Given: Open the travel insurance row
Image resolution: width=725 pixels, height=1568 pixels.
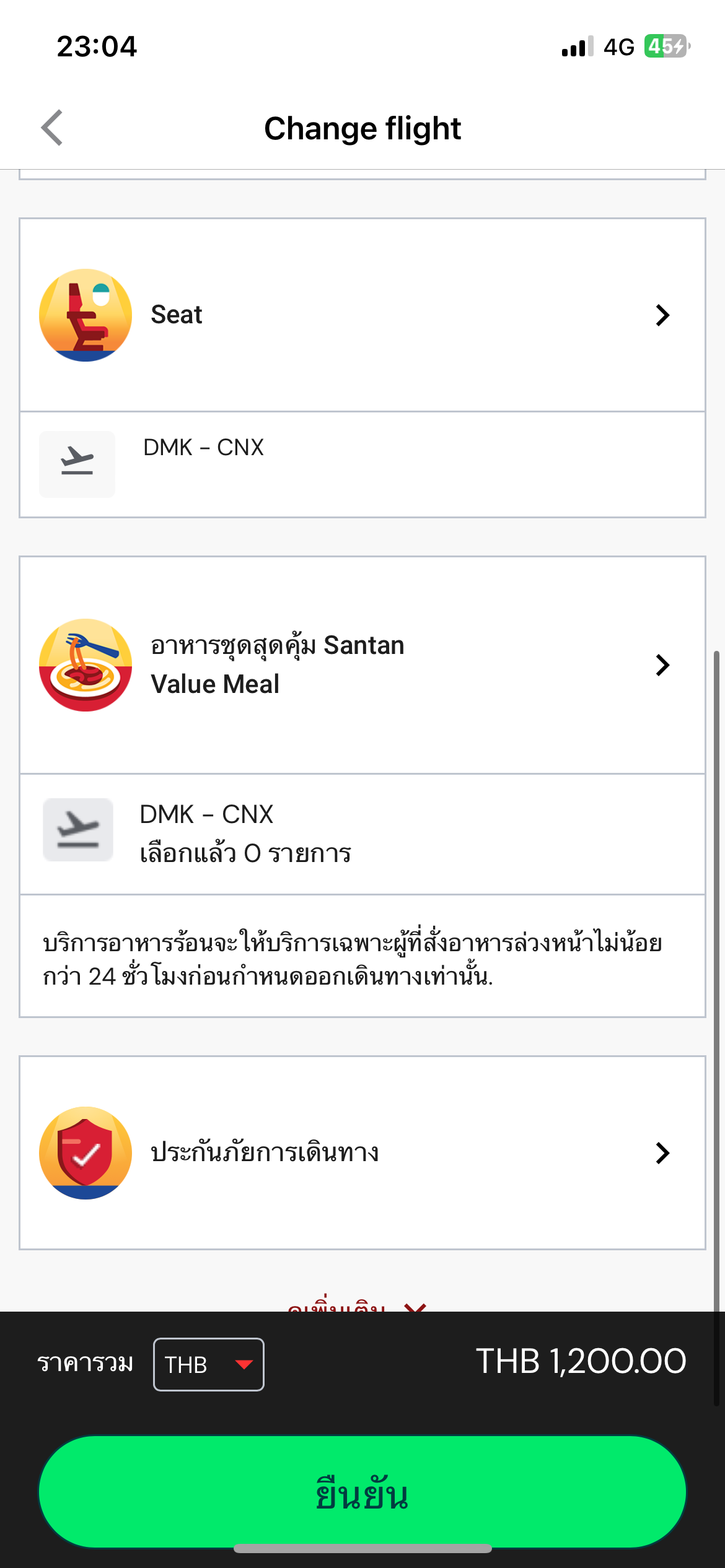Looking at the screenshot, I should coord(362,1153).
